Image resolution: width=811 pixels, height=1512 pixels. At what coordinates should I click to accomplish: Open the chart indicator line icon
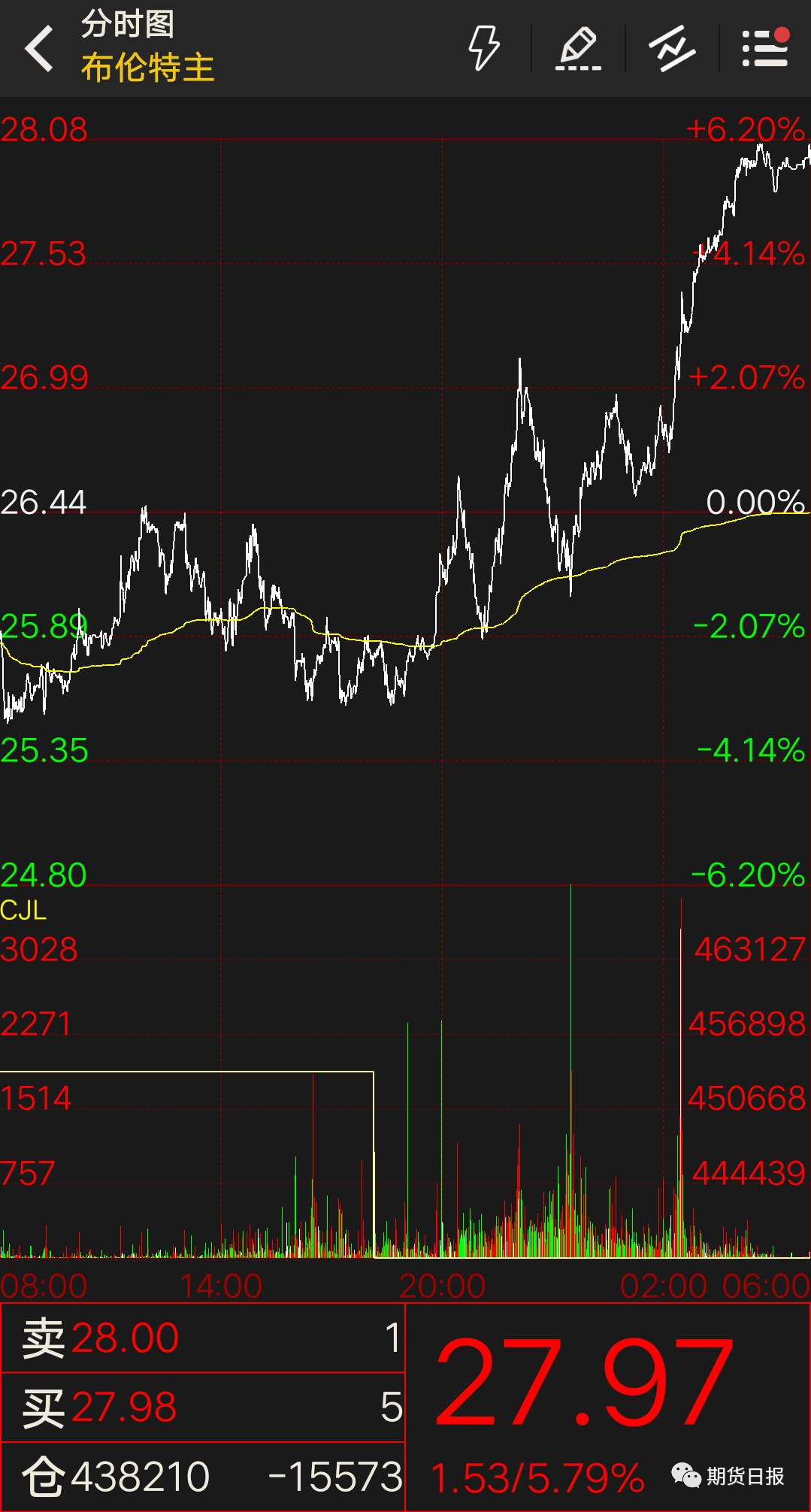pos(671,48)
